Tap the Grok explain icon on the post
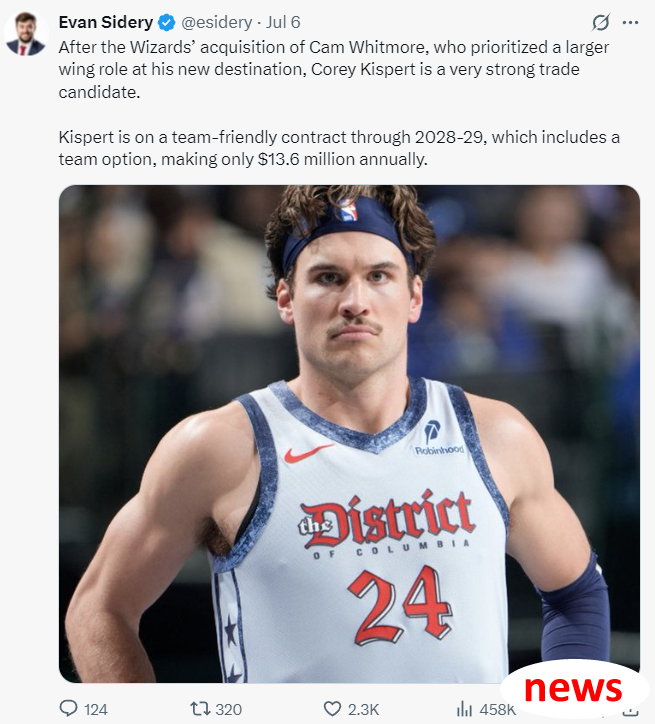Image resolution: width=655 pixels, height=724 pixels. point(600,22)
